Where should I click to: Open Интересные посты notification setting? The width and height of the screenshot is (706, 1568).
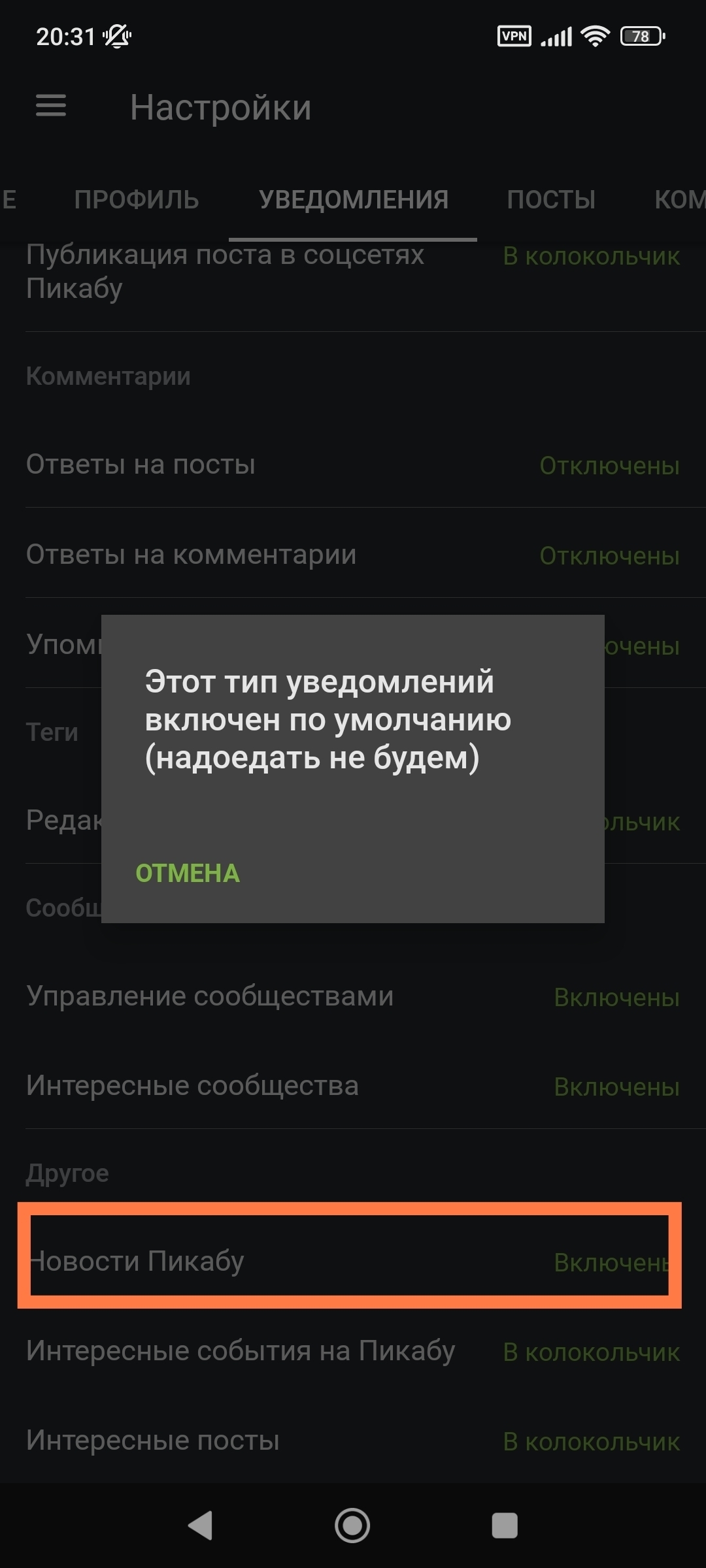(x=353, y=1441)
